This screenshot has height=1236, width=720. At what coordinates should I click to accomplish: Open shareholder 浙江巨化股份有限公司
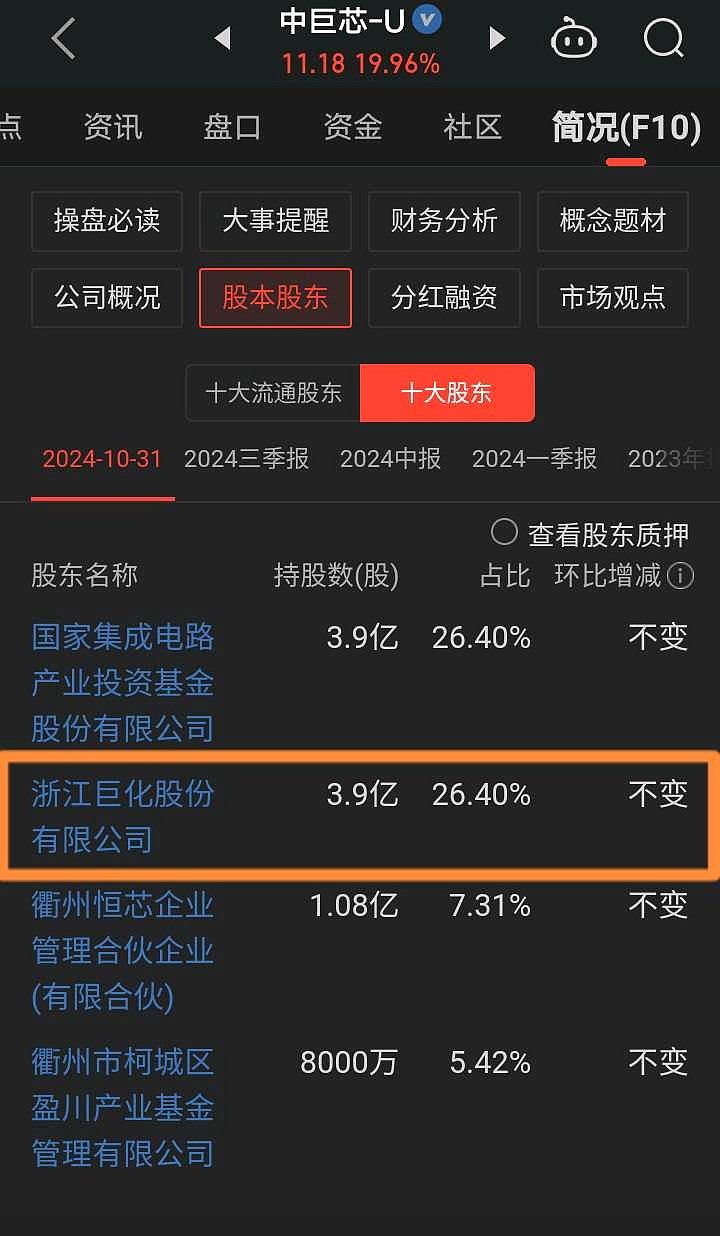123,816
